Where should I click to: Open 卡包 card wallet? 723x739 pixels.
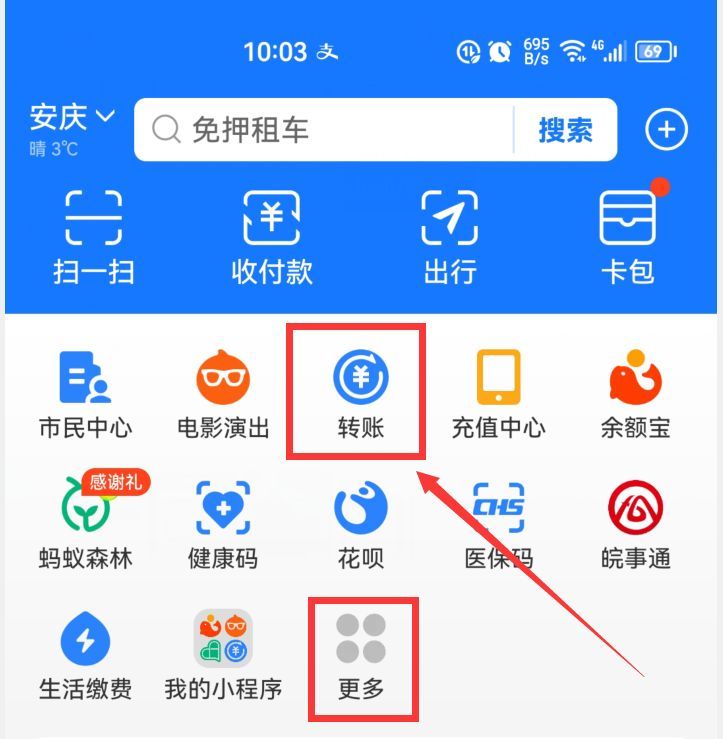[628, 236]
